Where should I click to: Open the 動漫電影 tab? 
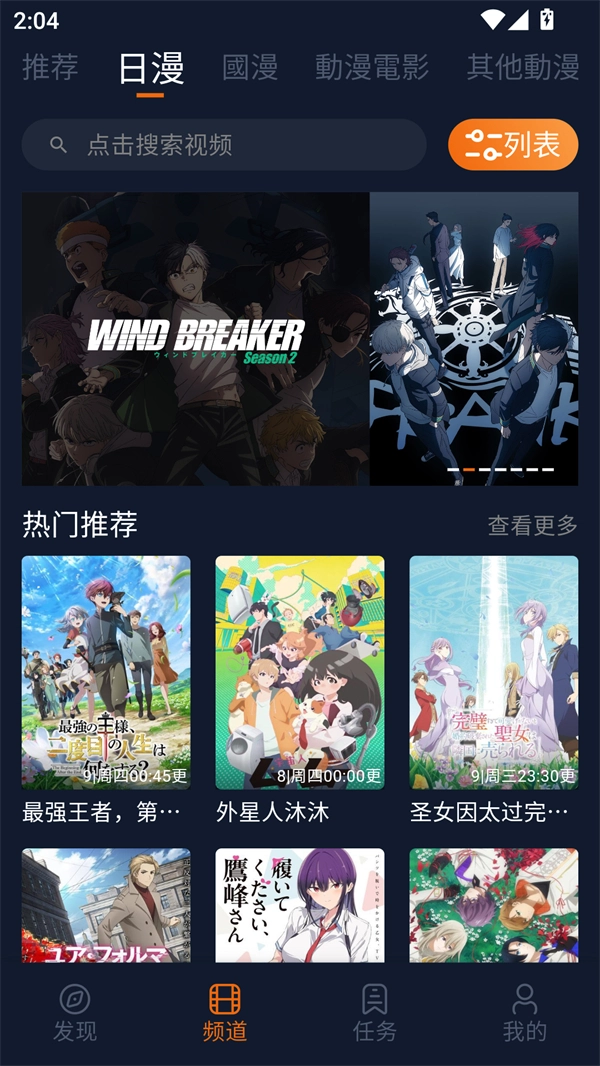[372, 67]
